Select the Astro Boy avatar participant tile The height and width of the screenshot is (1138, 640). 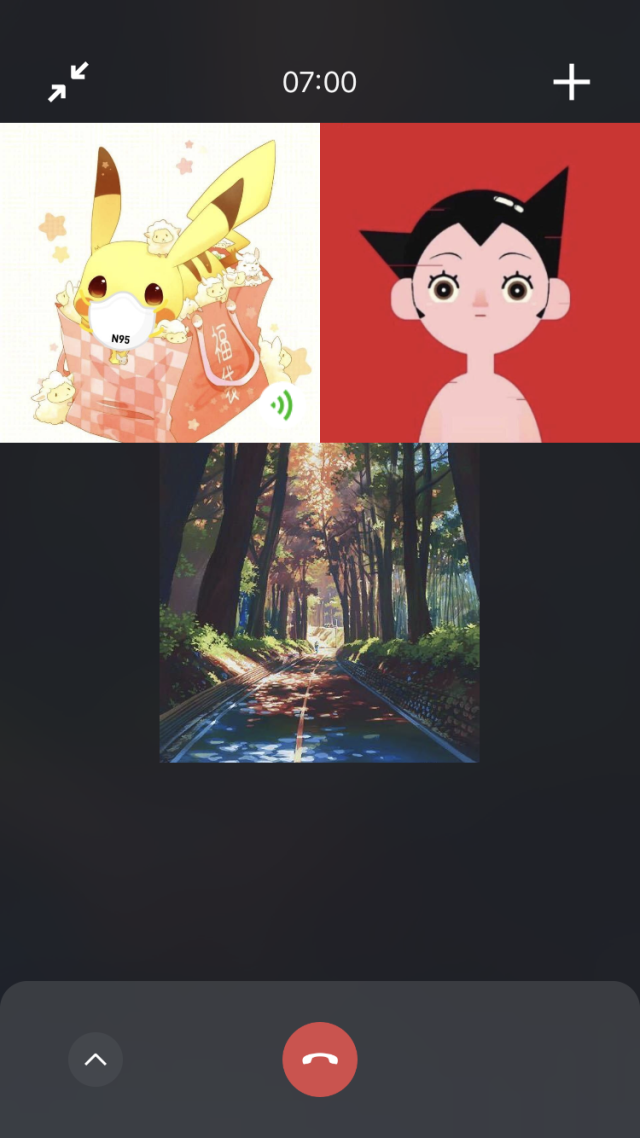(480, 282)
